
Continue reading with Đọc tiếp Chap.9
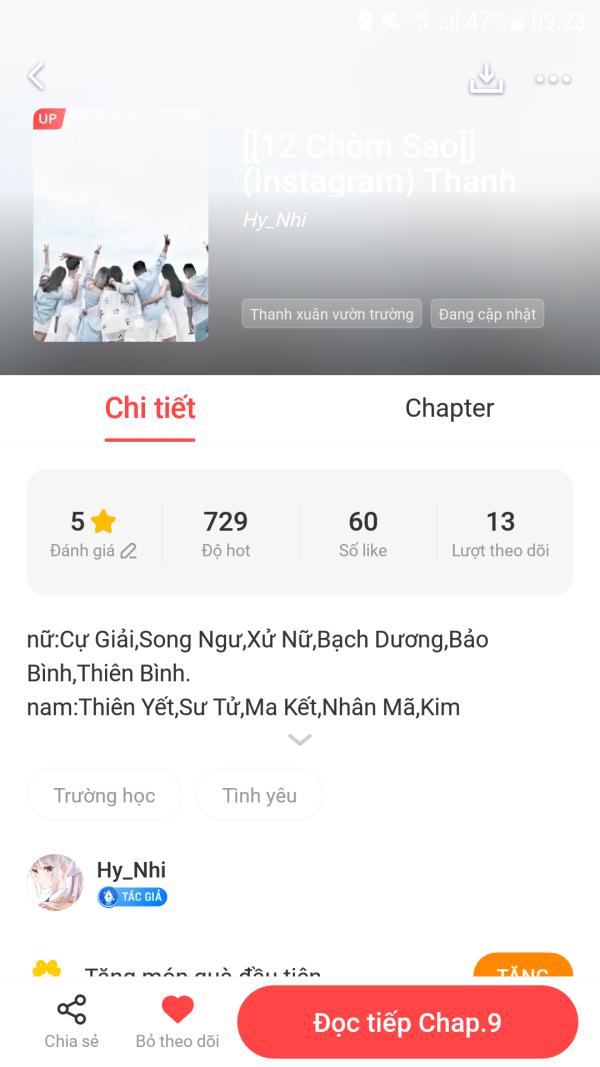407,1023
